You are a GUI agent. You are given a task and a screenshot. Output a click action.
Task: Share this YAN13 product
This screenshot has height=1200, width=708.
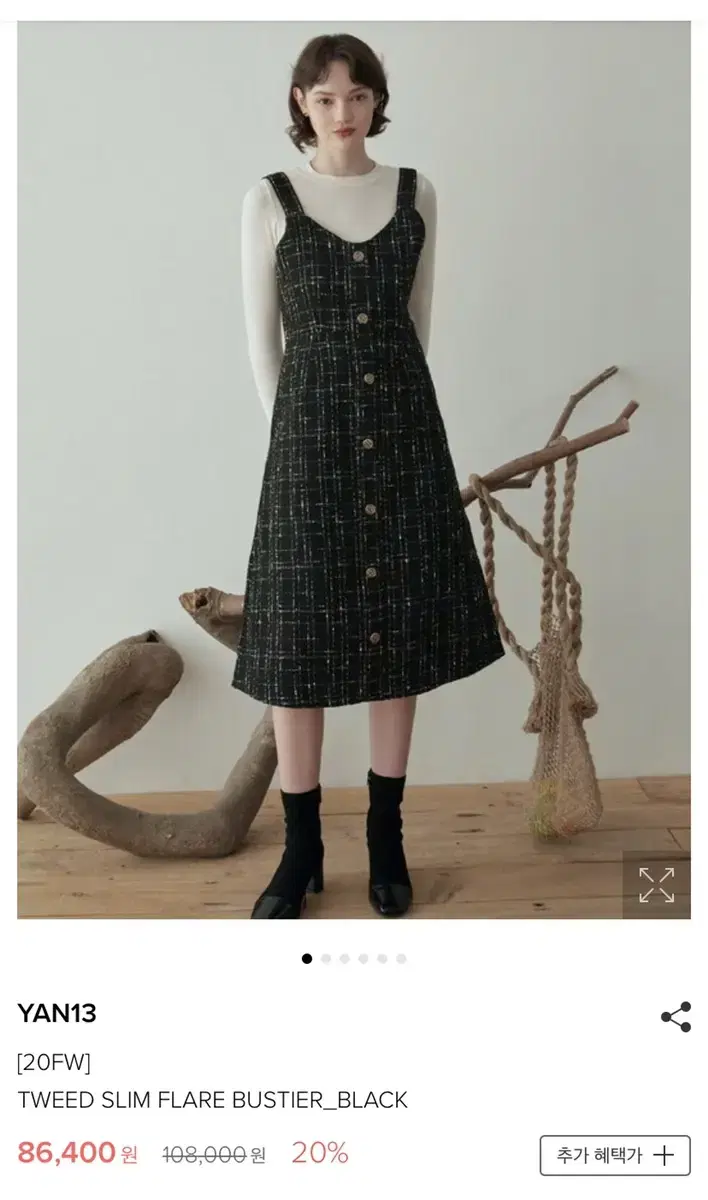(676, 1017)
